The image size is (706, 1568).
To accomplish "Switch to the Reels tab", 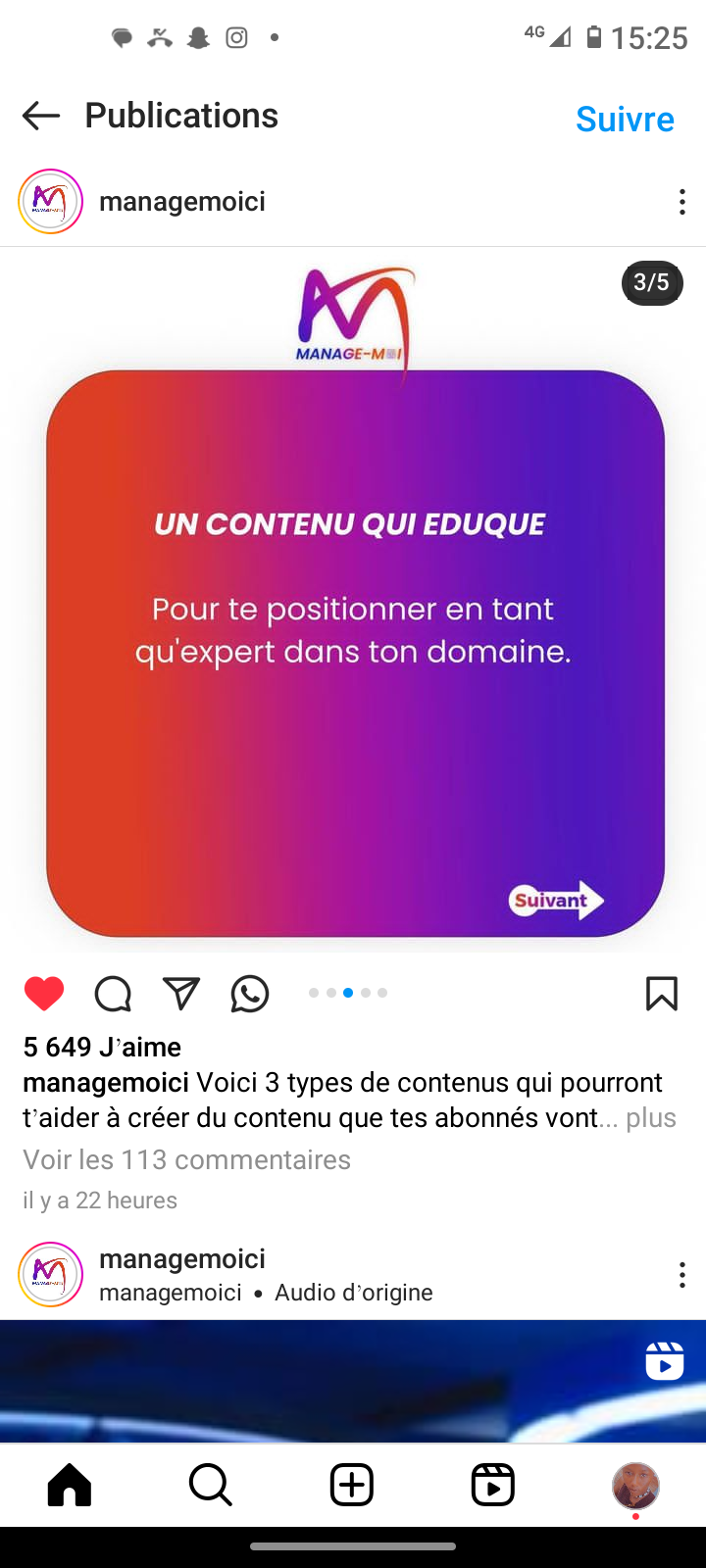I will click(x=492, y=1485).
